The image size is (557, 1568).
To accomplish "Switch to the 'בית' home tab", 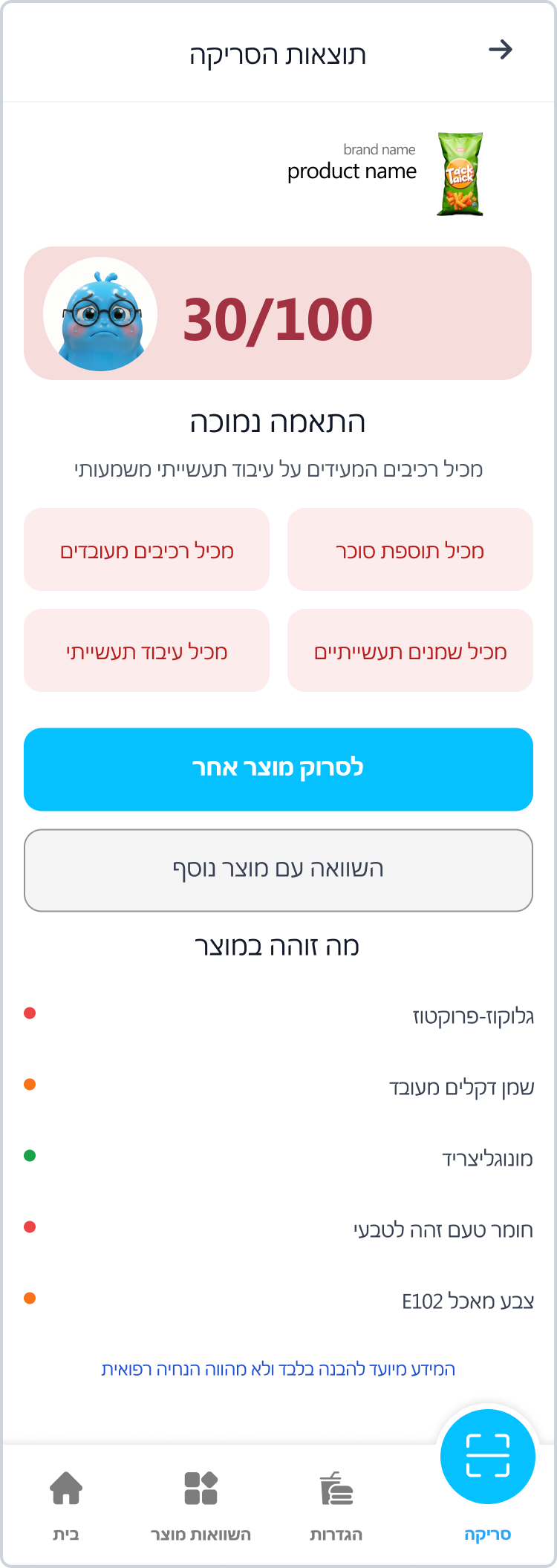I will coord(66,1505).
